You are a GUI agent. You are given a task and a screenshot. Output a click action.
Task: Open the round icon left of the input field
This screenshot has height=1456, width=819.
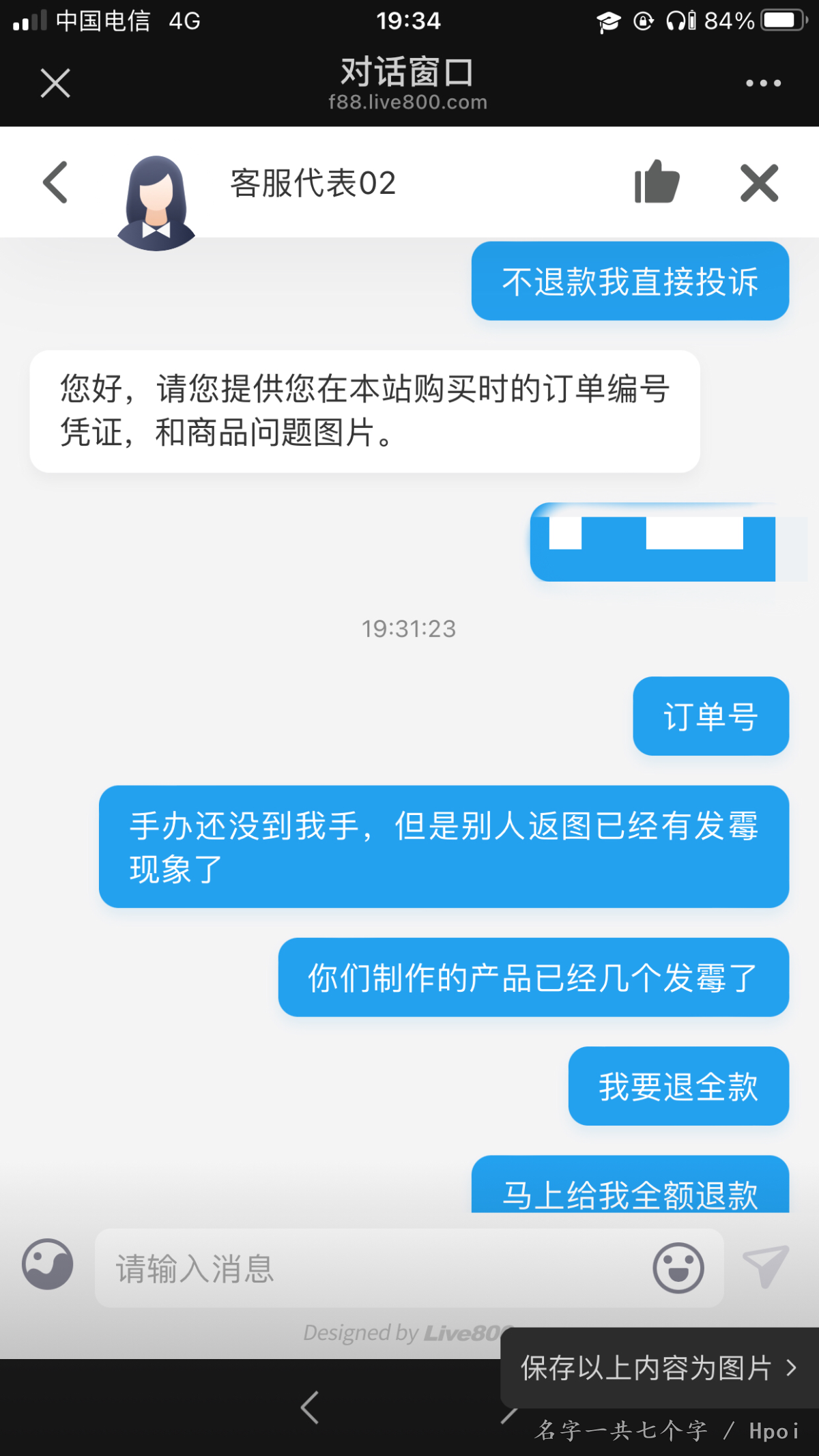point(48,1264)
